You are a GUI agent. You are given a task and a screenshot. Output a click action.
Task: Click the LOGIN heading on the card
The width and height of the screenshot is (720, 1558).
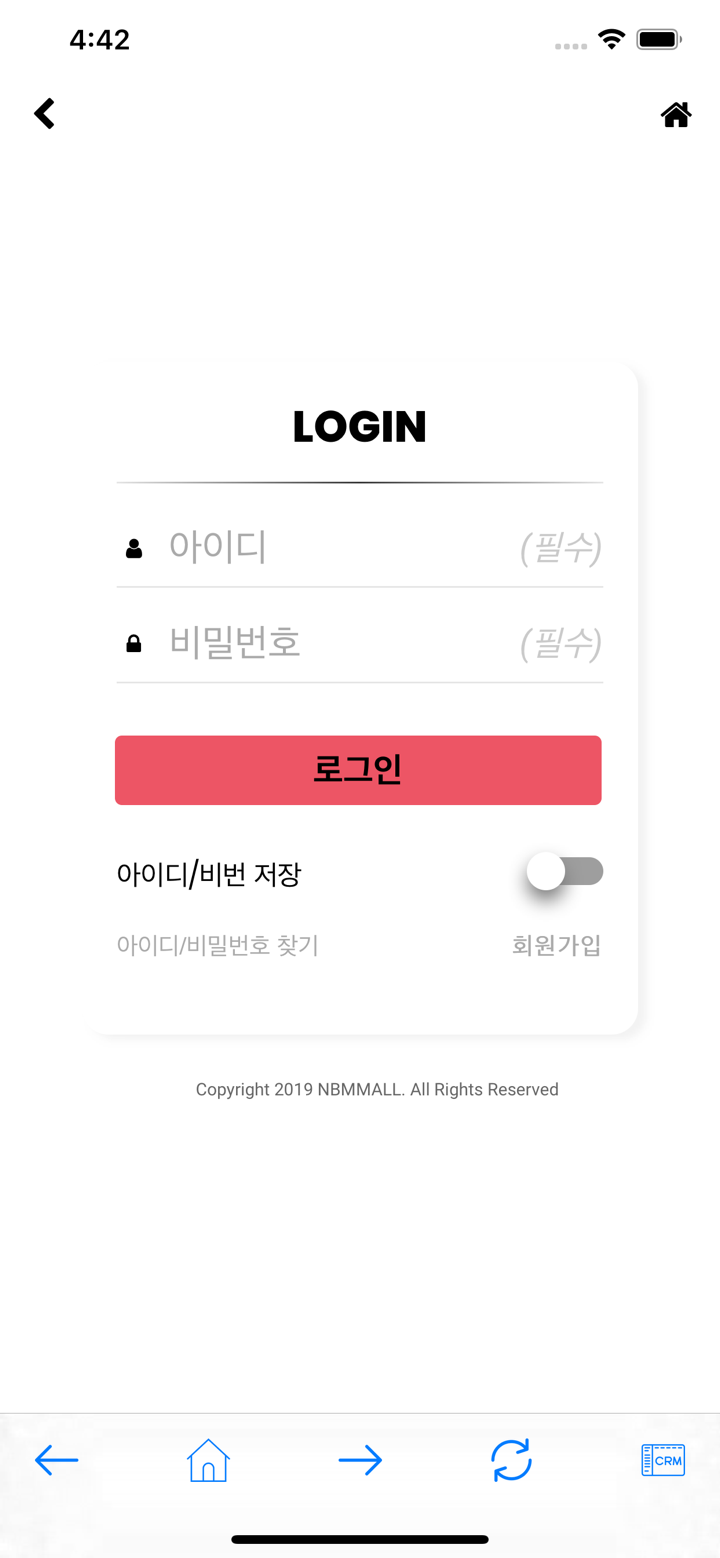coord(360,426)
